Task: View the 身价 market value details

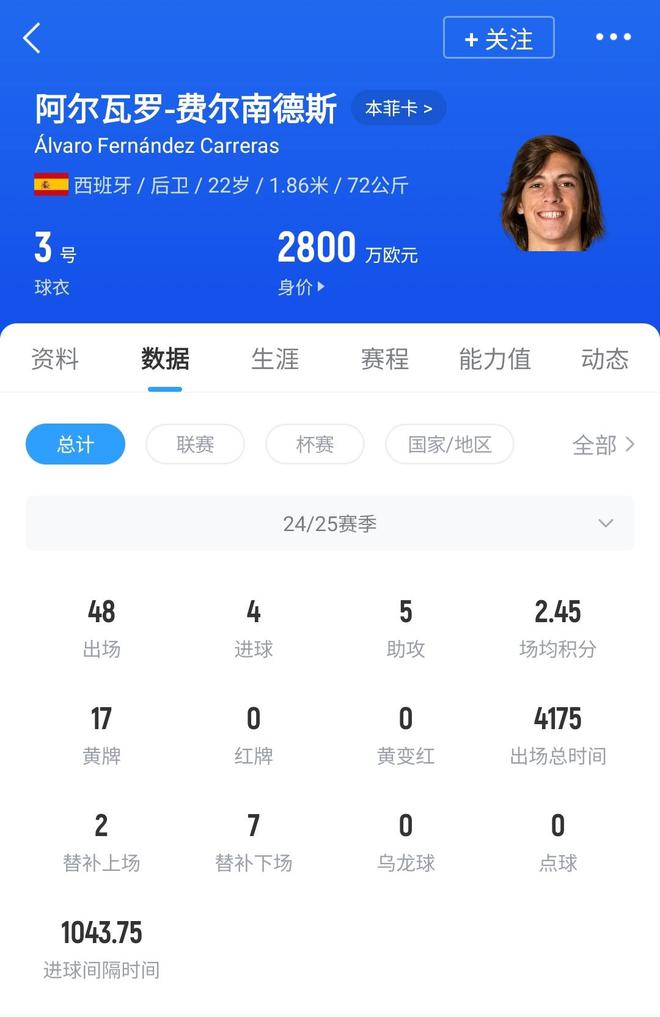Action: tap(301, 287)
